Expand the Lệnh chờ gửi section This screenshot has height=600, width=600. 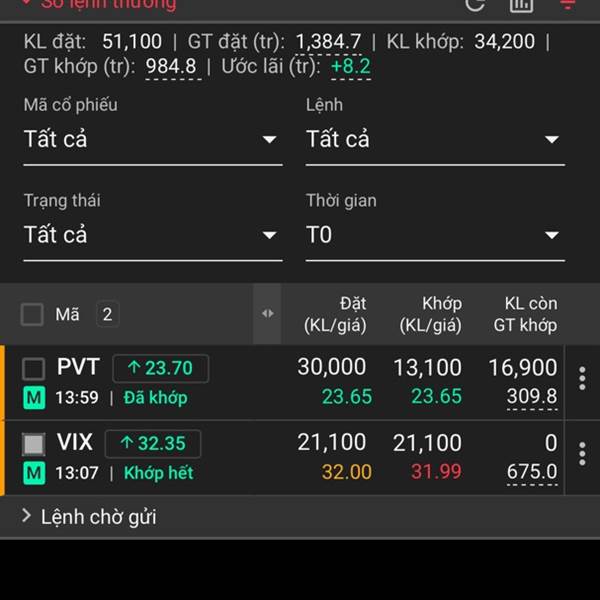90,517
